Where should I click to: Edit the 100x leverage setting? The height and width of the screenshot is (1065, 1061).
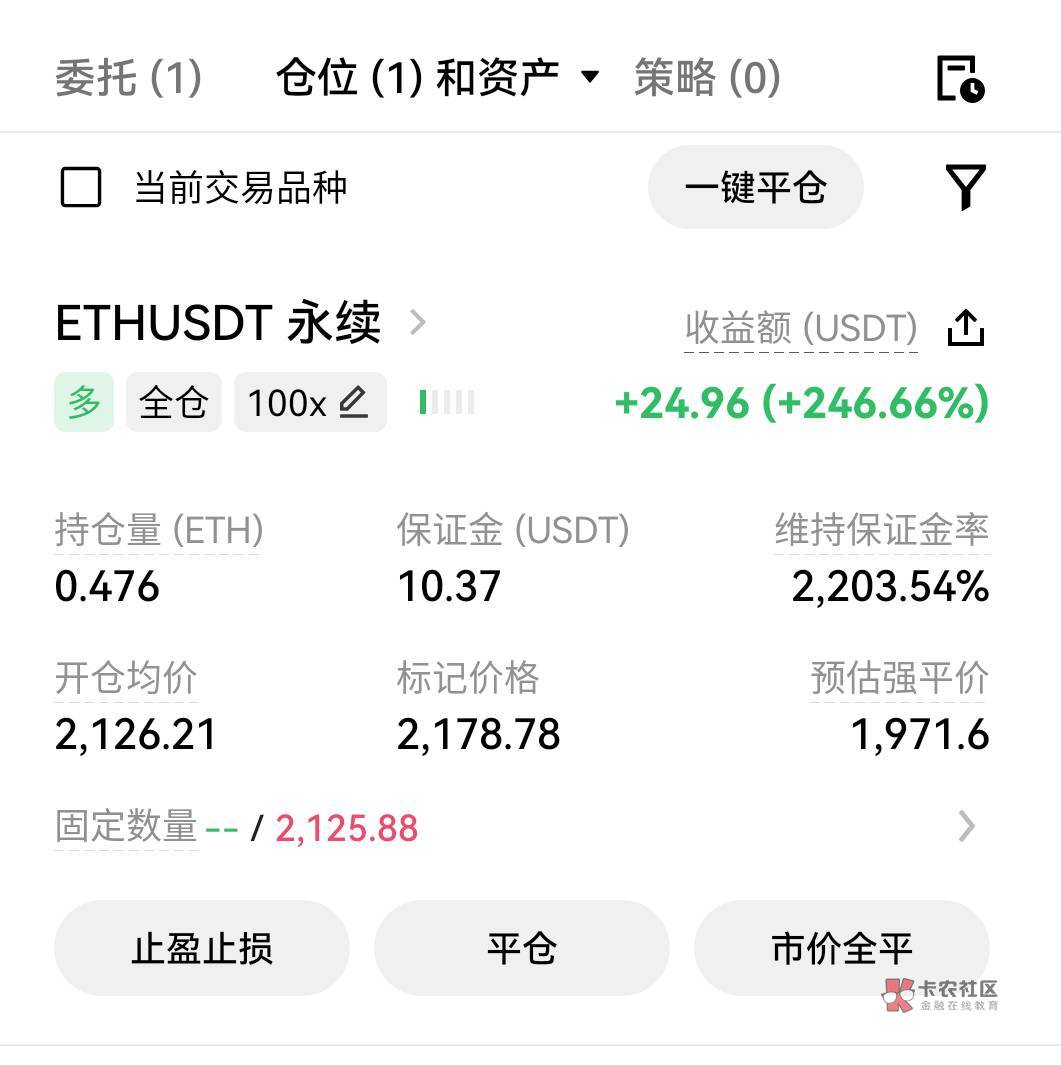point(310,403)
